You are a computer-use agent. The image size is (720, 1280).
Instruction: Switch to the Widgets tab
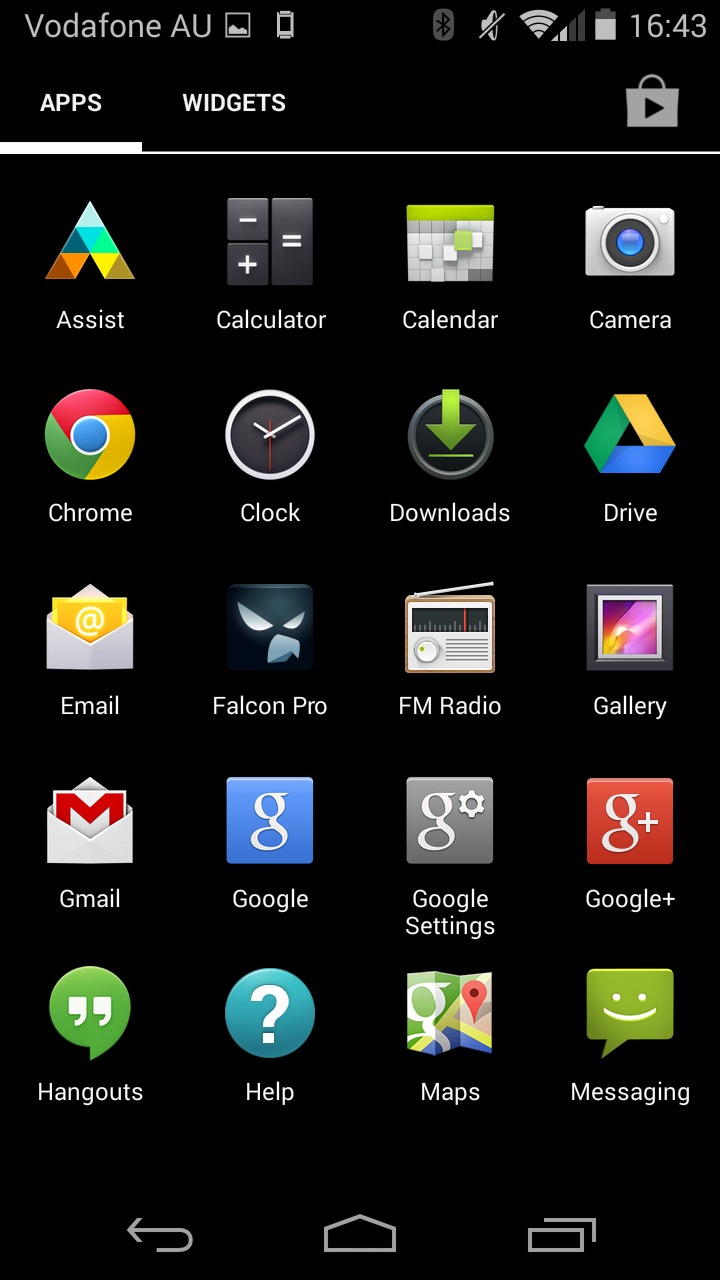(x=234, y=103)
